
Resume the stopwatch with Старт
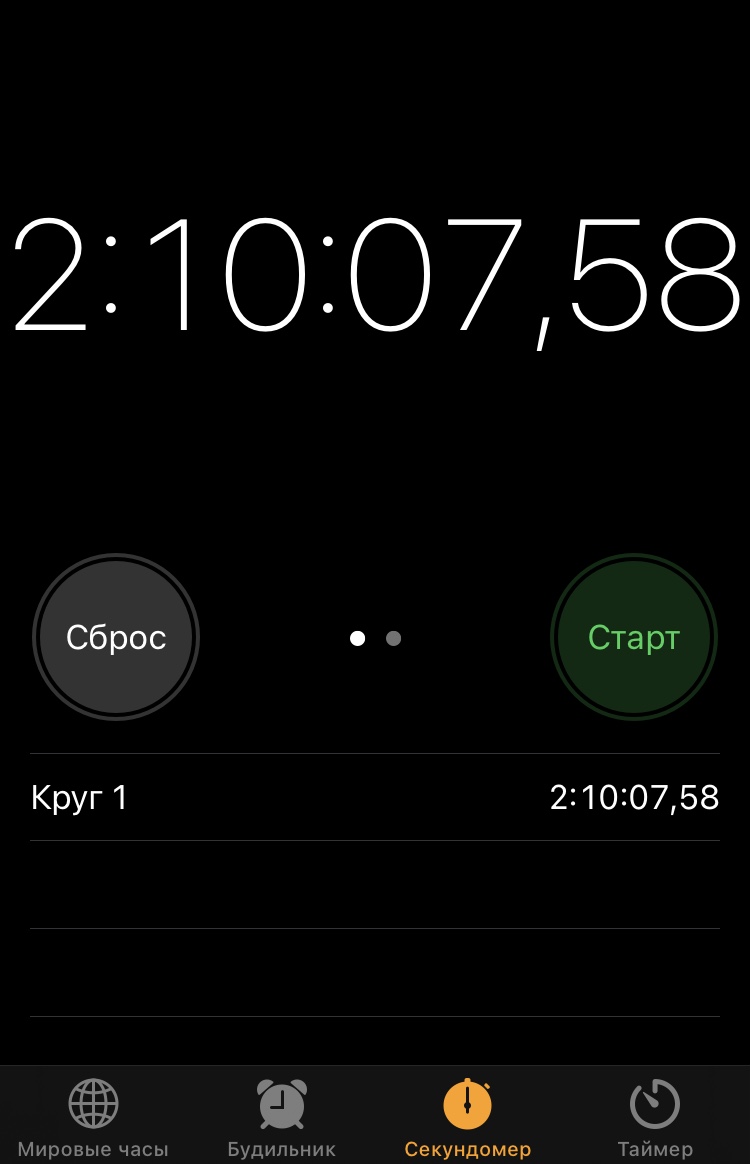point(634,637)
